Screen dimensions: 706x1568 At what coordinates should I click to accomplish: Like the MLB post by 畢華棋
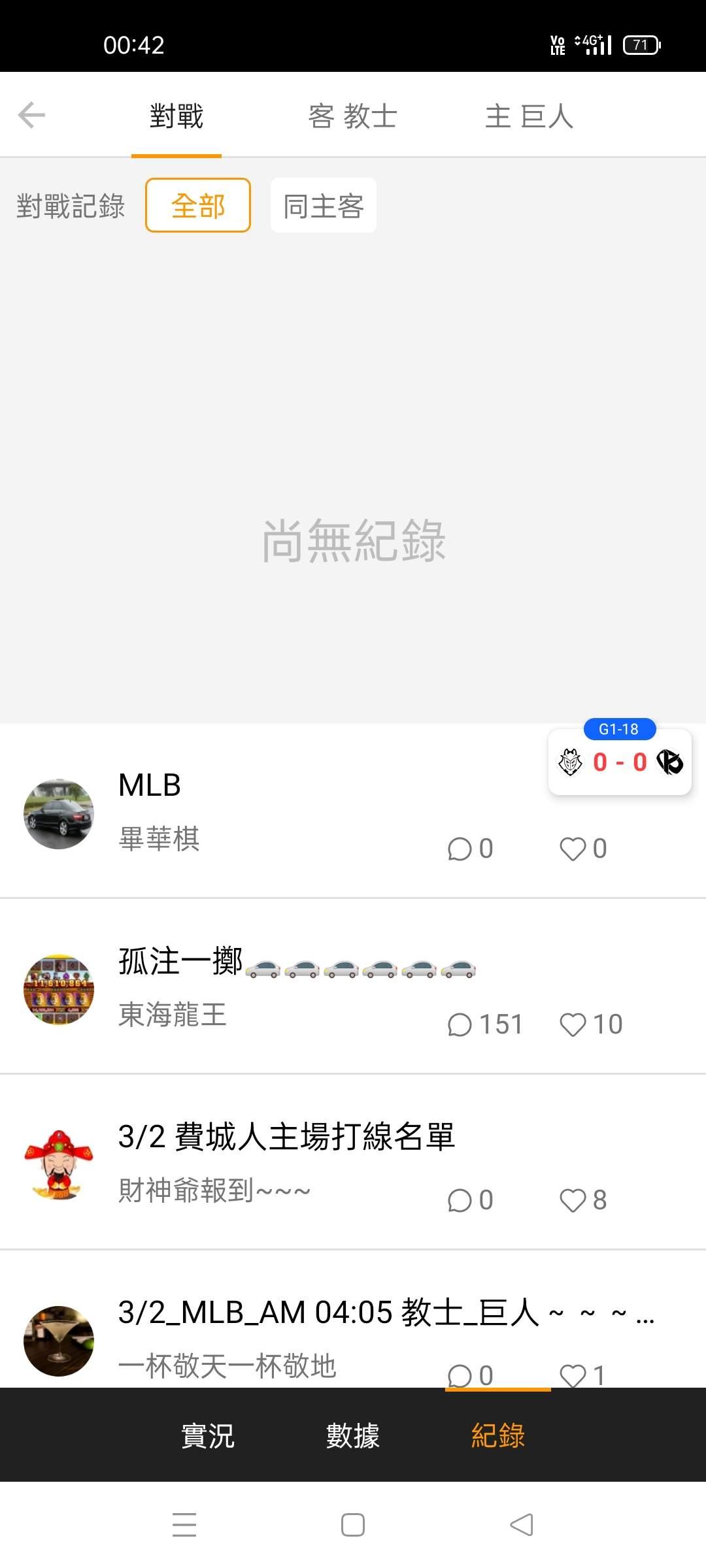point(573,849)
